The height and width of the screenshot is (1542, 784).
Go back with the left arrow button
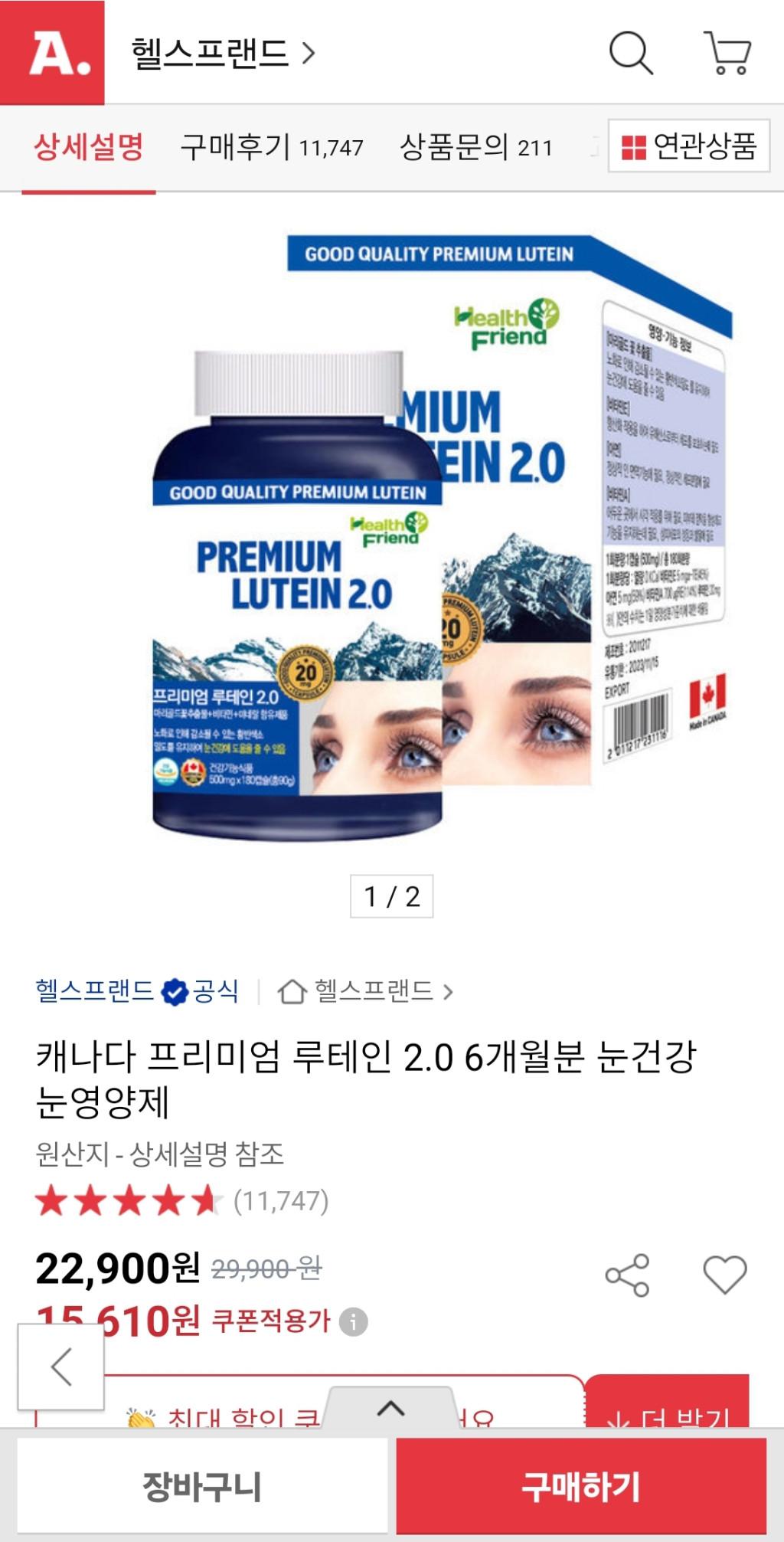pos(61,1367)
